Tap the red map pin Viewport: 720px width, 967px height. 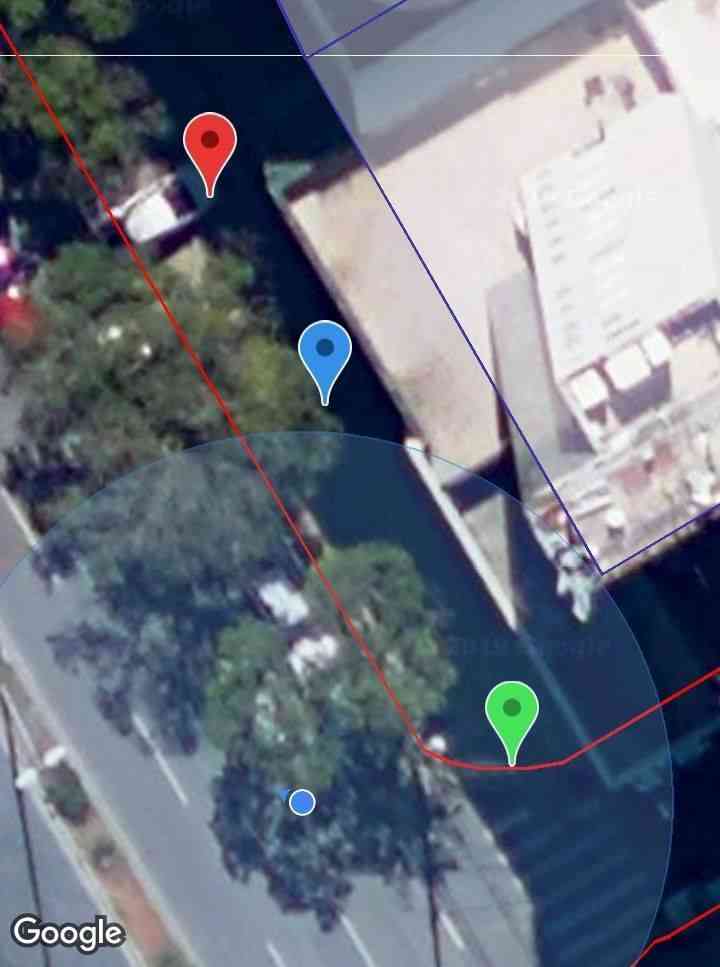pos(210,145)
